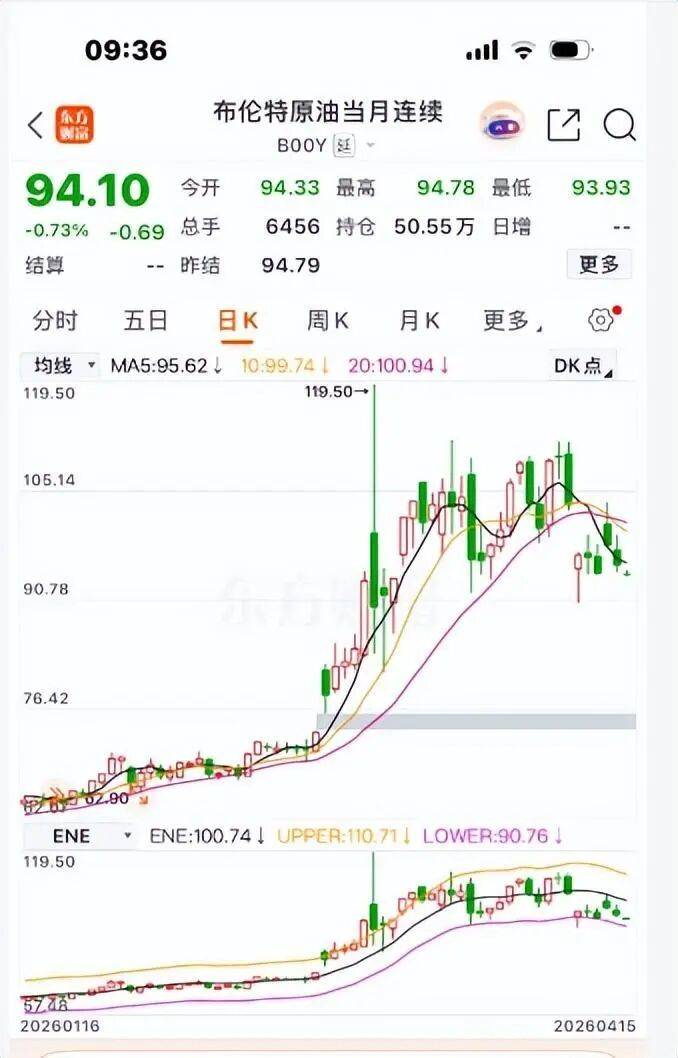Open the 均线 indicator dropdown
Viewport: 678px width, 1058px height.
(65, 366)
